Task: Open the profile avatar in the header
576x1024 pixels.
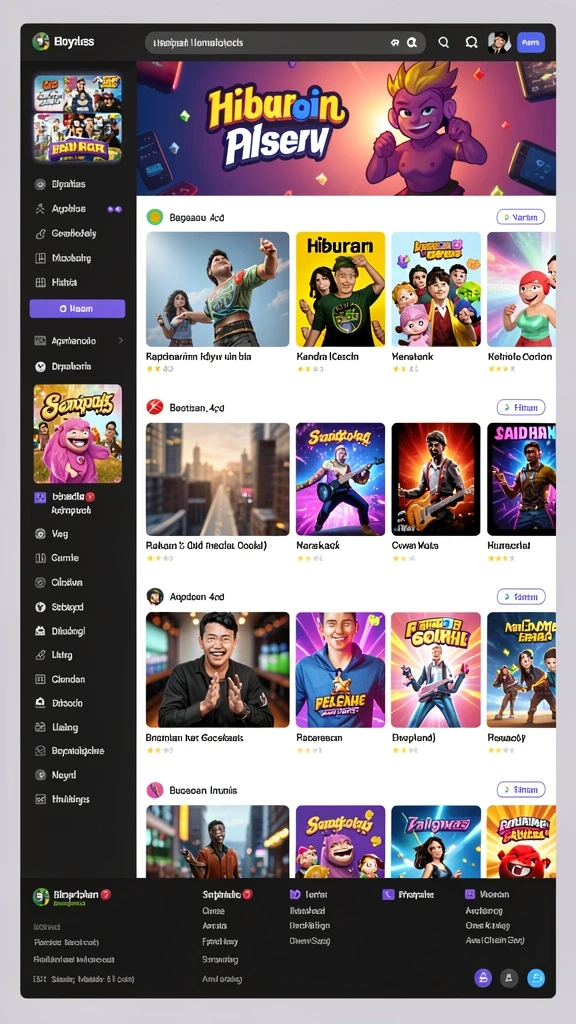Action: point(498,42)
